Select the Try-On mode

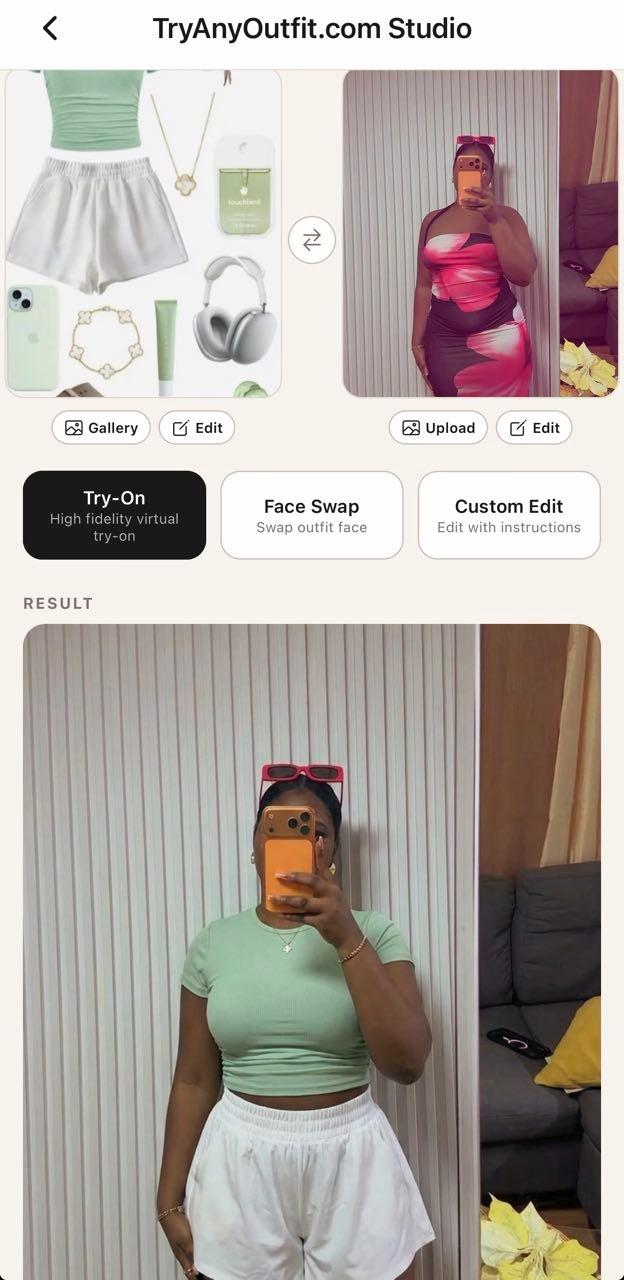(x=114, y=515)
